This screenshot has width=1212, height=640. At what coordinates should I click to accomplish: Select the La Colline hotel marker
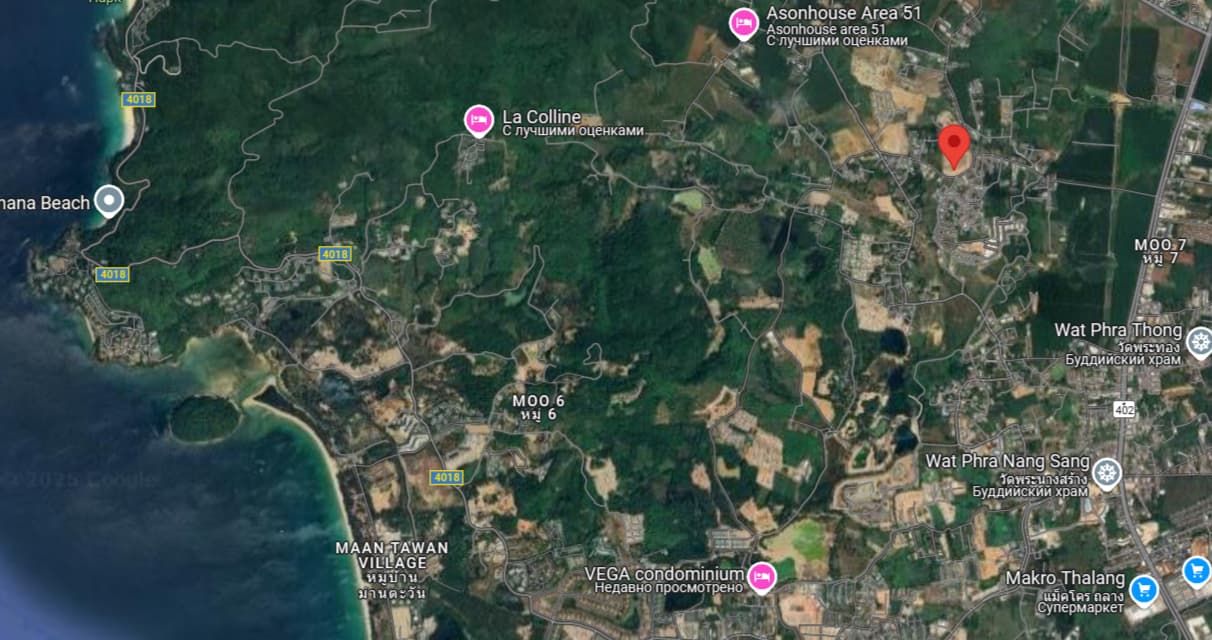pos(479,121)
